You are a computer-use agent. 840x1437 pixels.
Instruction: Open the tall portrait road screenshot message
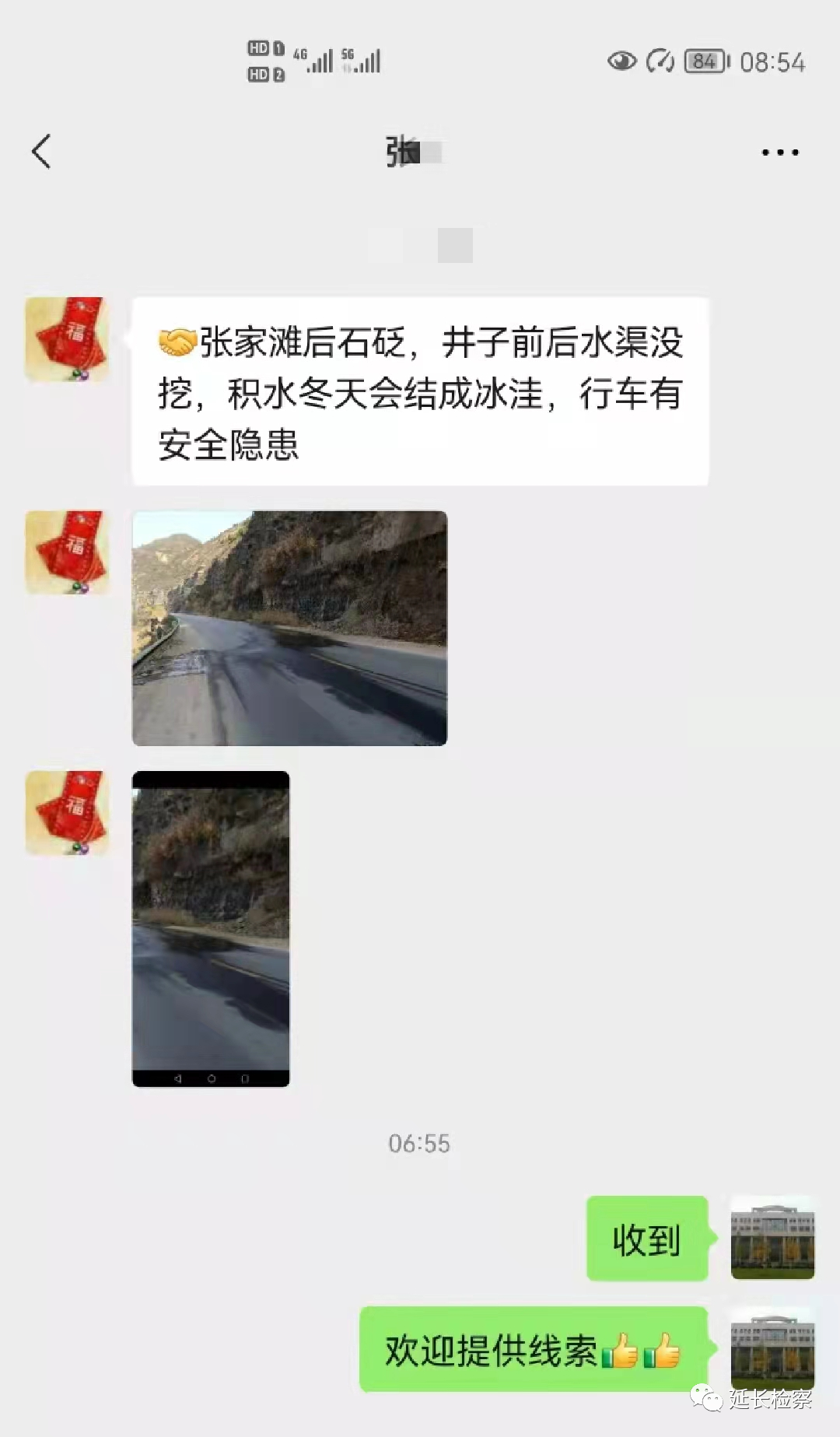[x=211, y=928]
